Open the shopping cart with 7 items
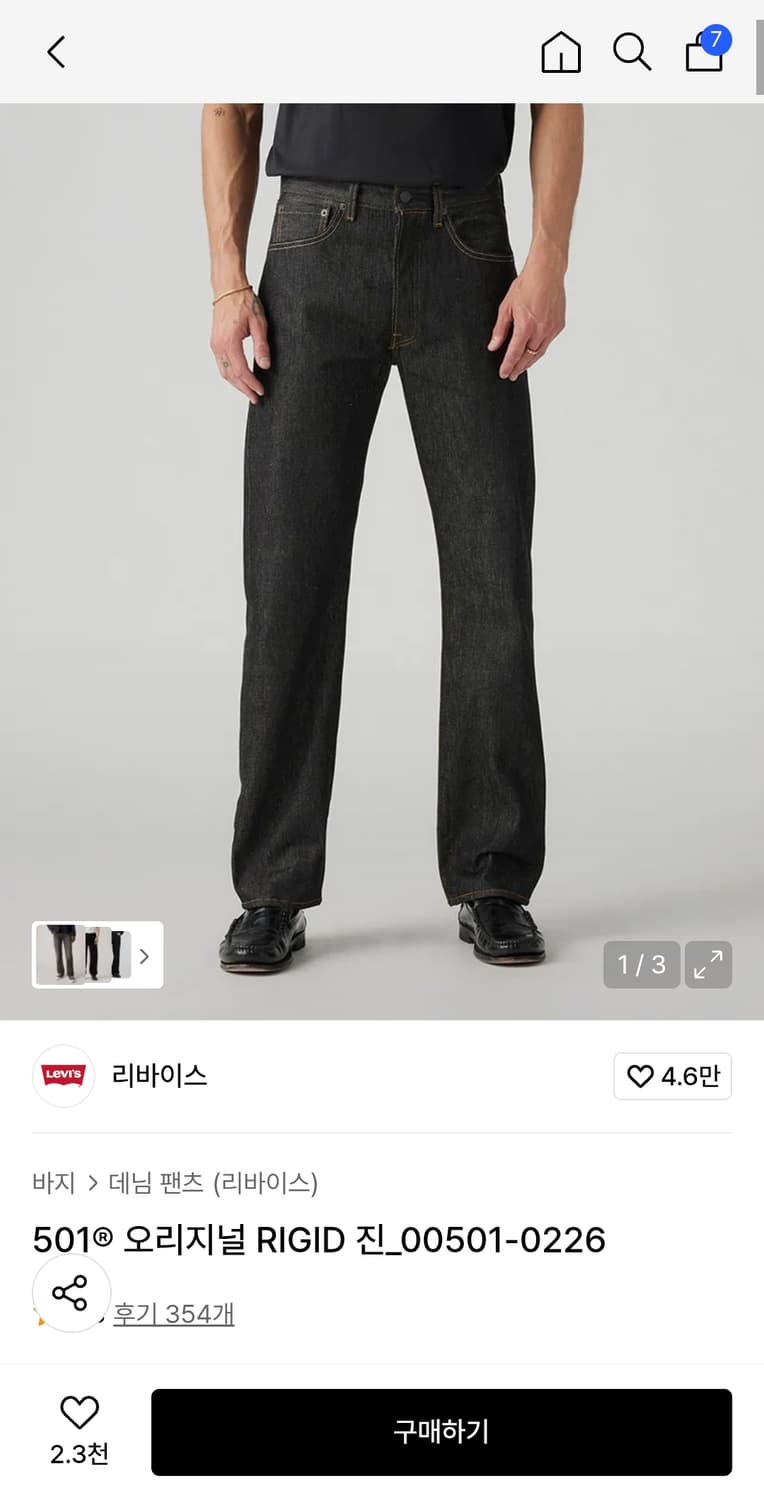Screen dimensions: 764x1500 (704, 55)
